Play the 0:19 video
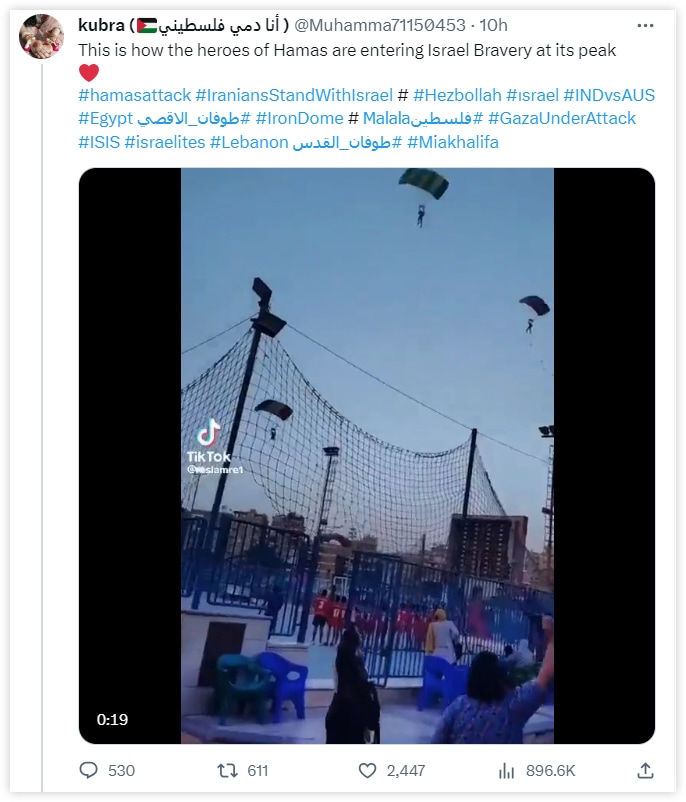 pos(367,456)
